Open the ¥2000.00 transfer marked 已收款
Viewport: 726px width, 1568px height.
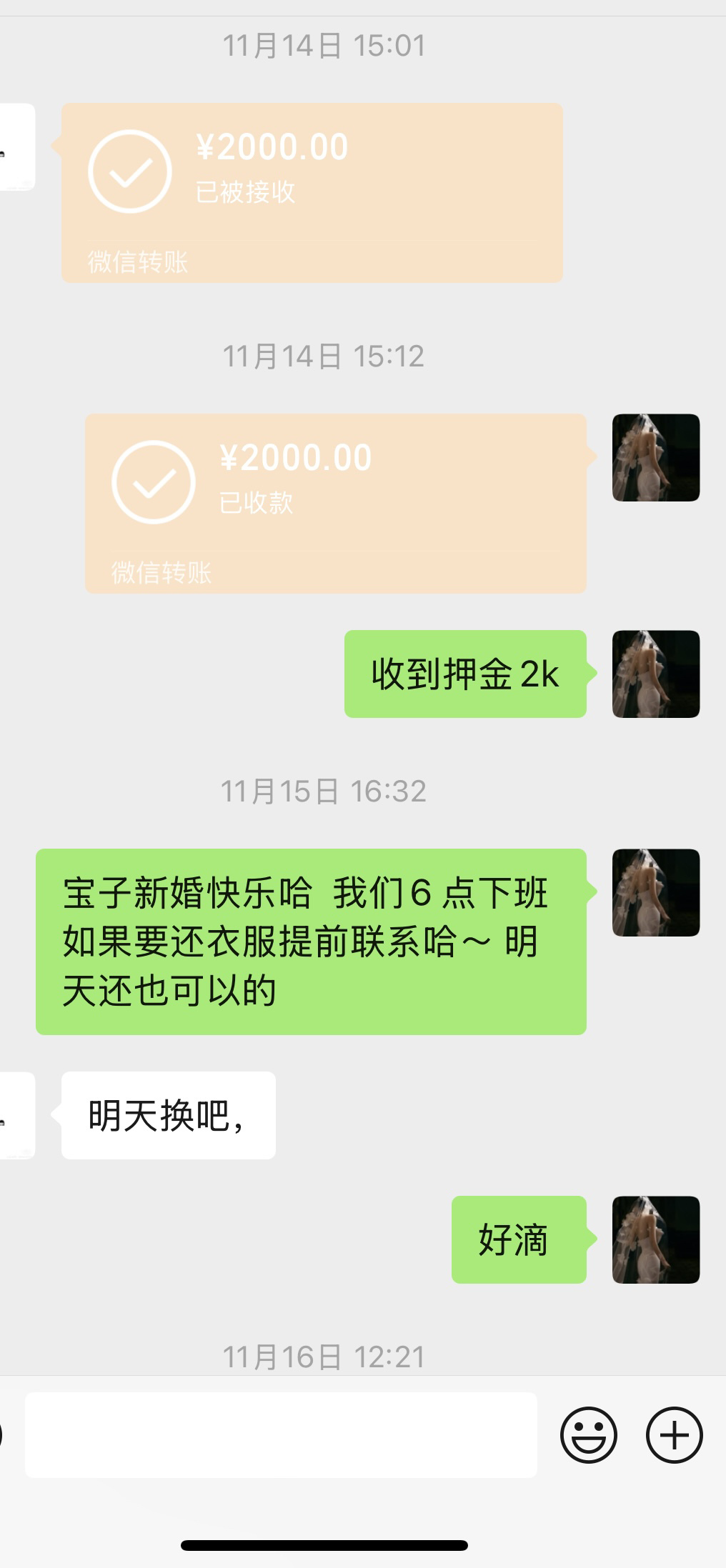point(335,502)
